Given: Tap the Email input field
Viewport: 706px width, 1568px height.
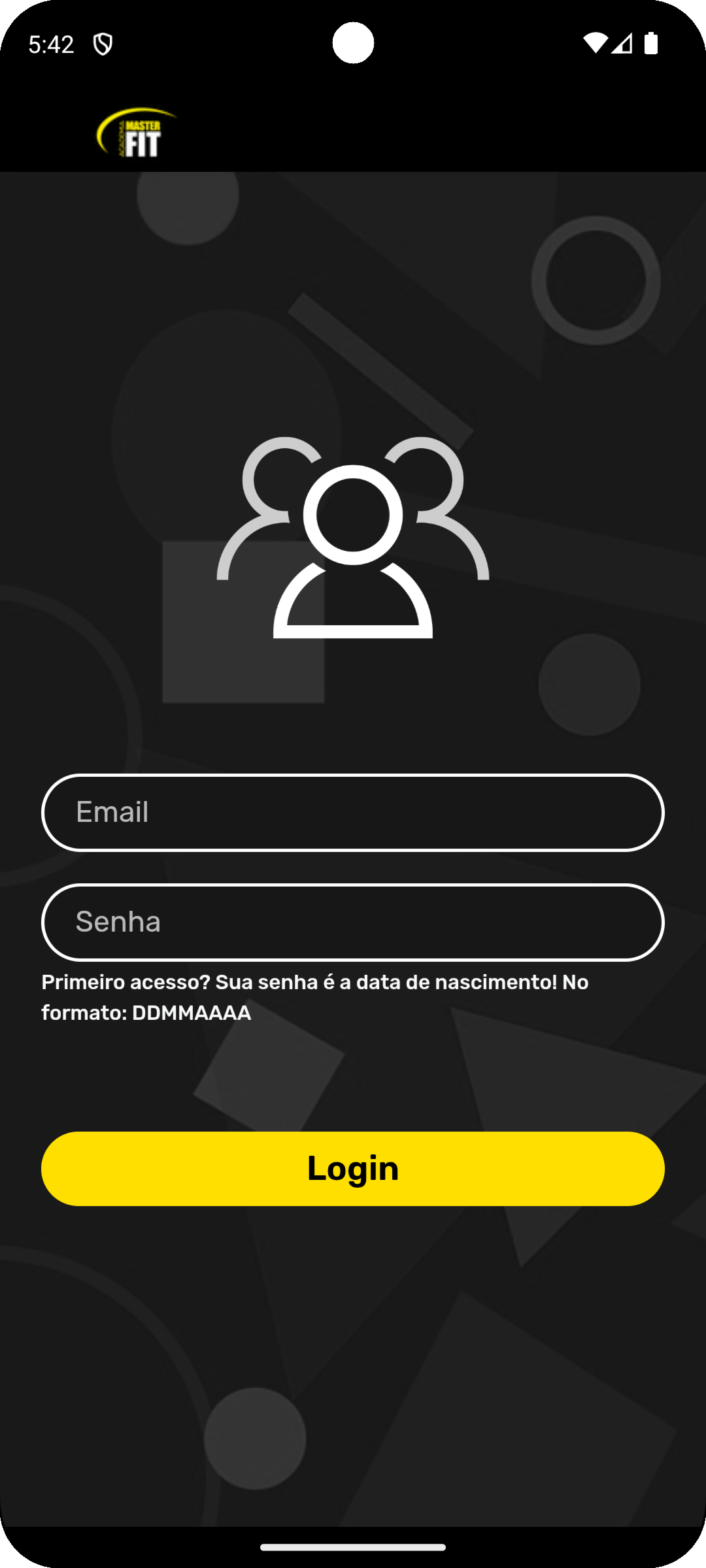Looking at the screenshot, I should [x=353, y=813].
